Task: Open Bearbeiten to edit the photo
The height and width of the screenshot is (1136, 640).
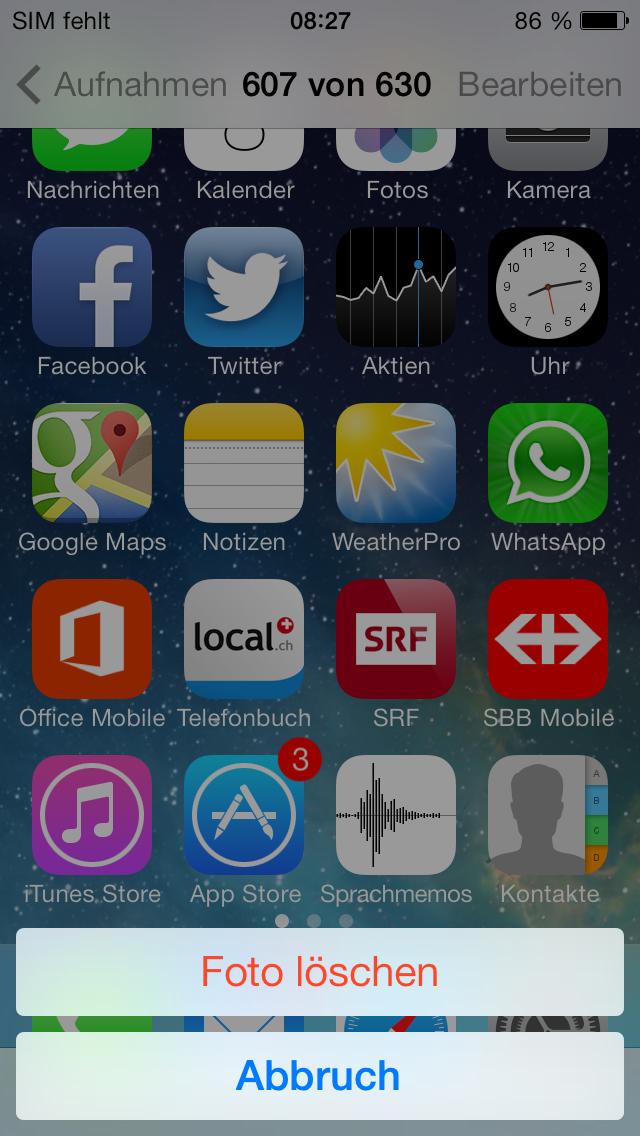Action: tap(539, 85)
